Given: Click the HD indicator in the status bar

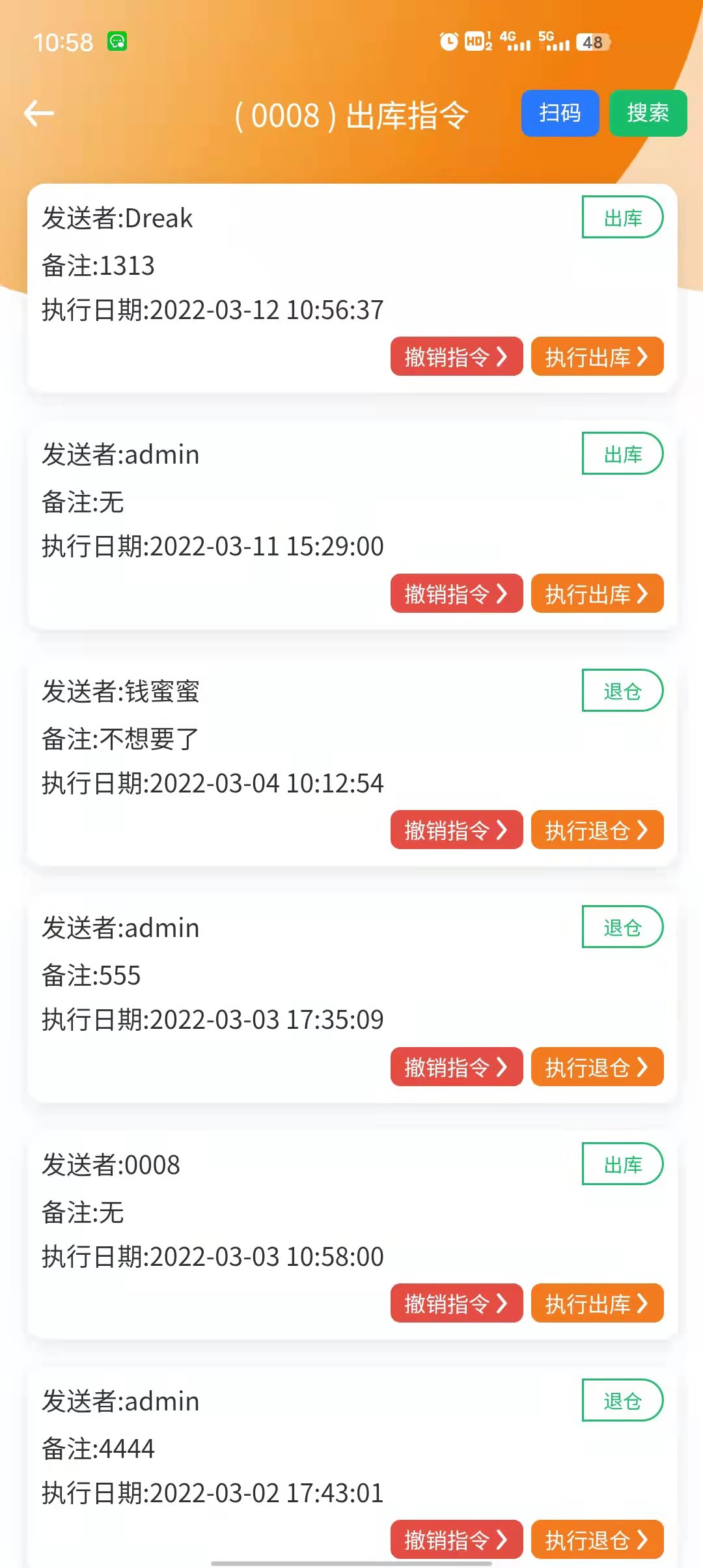Looking at the screenshot, I should point(475,41).
